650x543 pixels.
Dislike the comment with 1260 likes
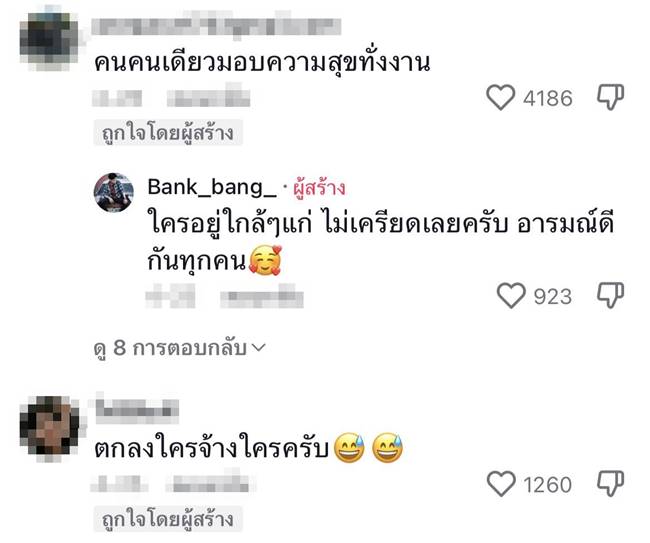pyautogui.click(x=611, y=485)
